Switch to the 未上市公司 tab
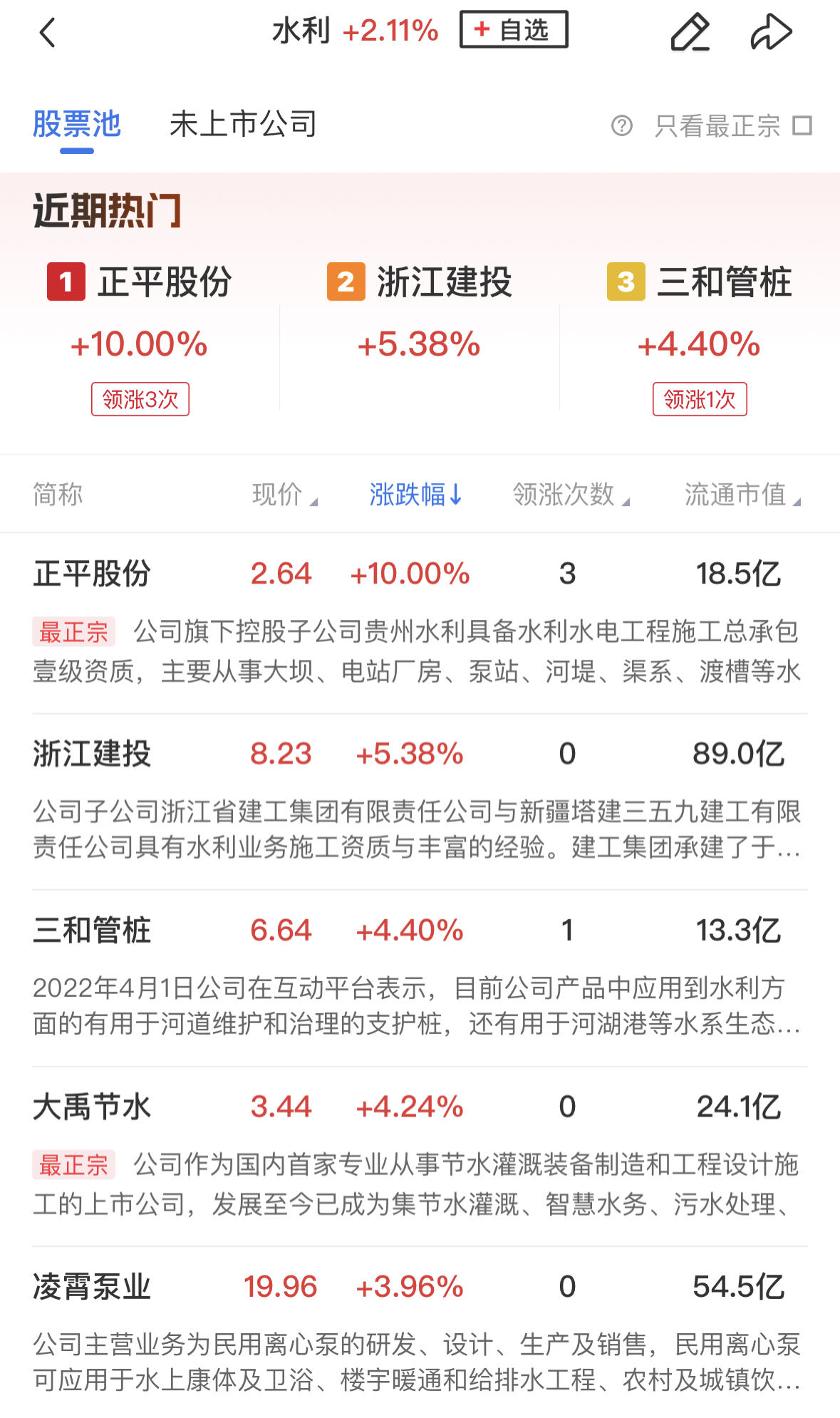The width and height of the screenshot is (840, 1418). pyautogui.click(x=243, y=125)
